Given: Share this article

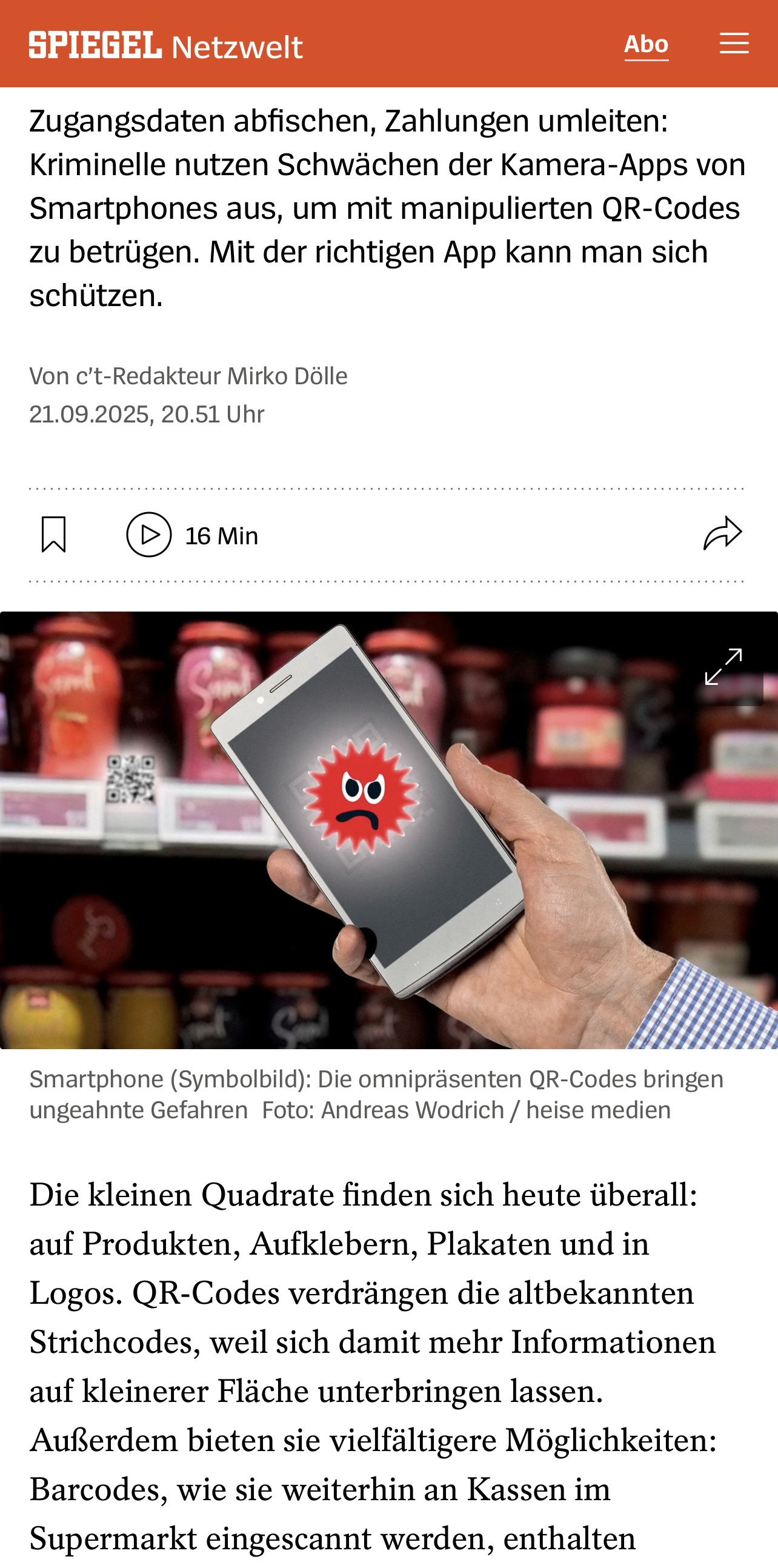Looking at the screenshot, I should (723, 534).
